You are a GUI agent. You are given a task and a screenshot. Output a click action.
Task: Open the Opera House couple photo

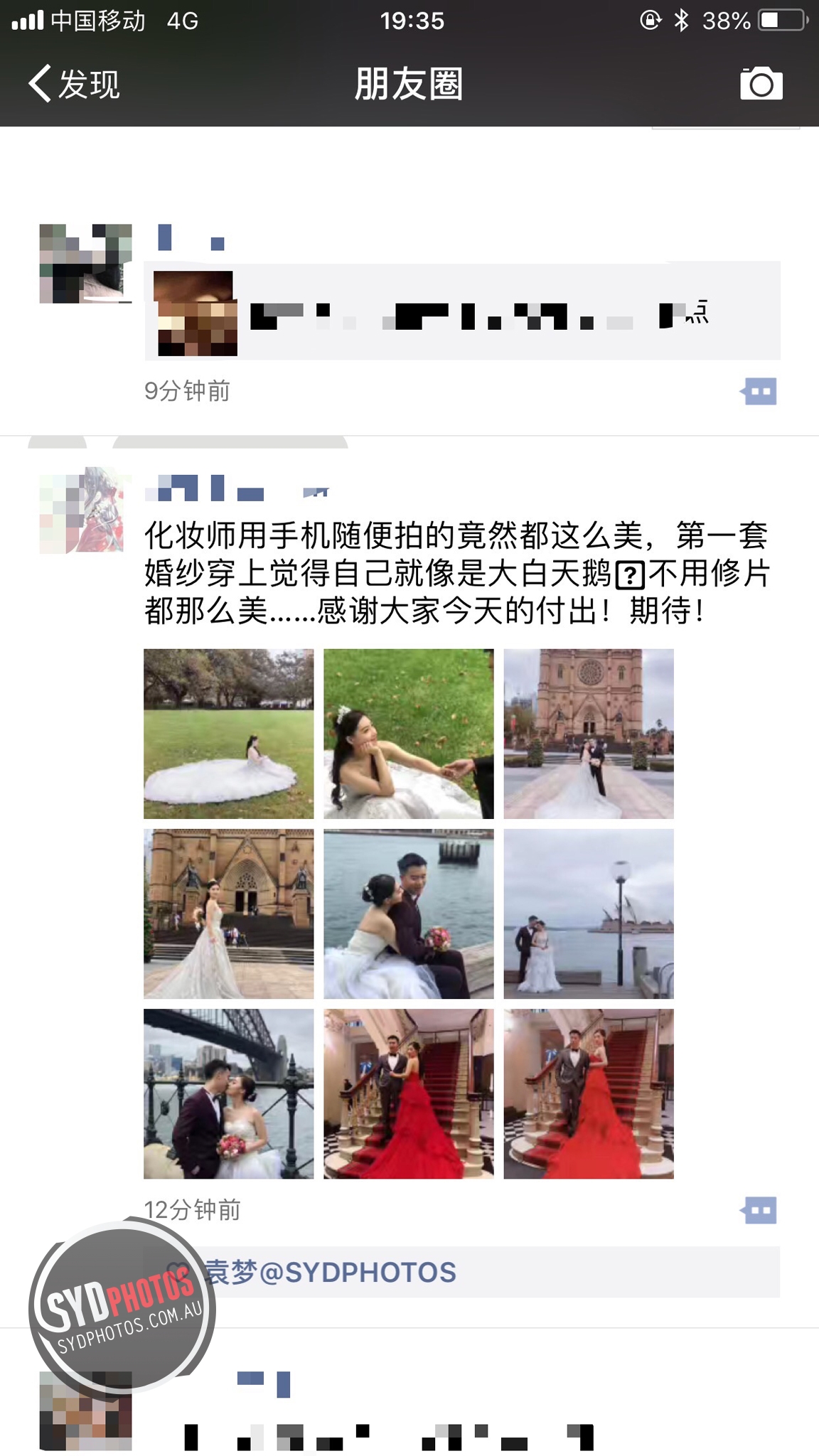click(589, 914)
